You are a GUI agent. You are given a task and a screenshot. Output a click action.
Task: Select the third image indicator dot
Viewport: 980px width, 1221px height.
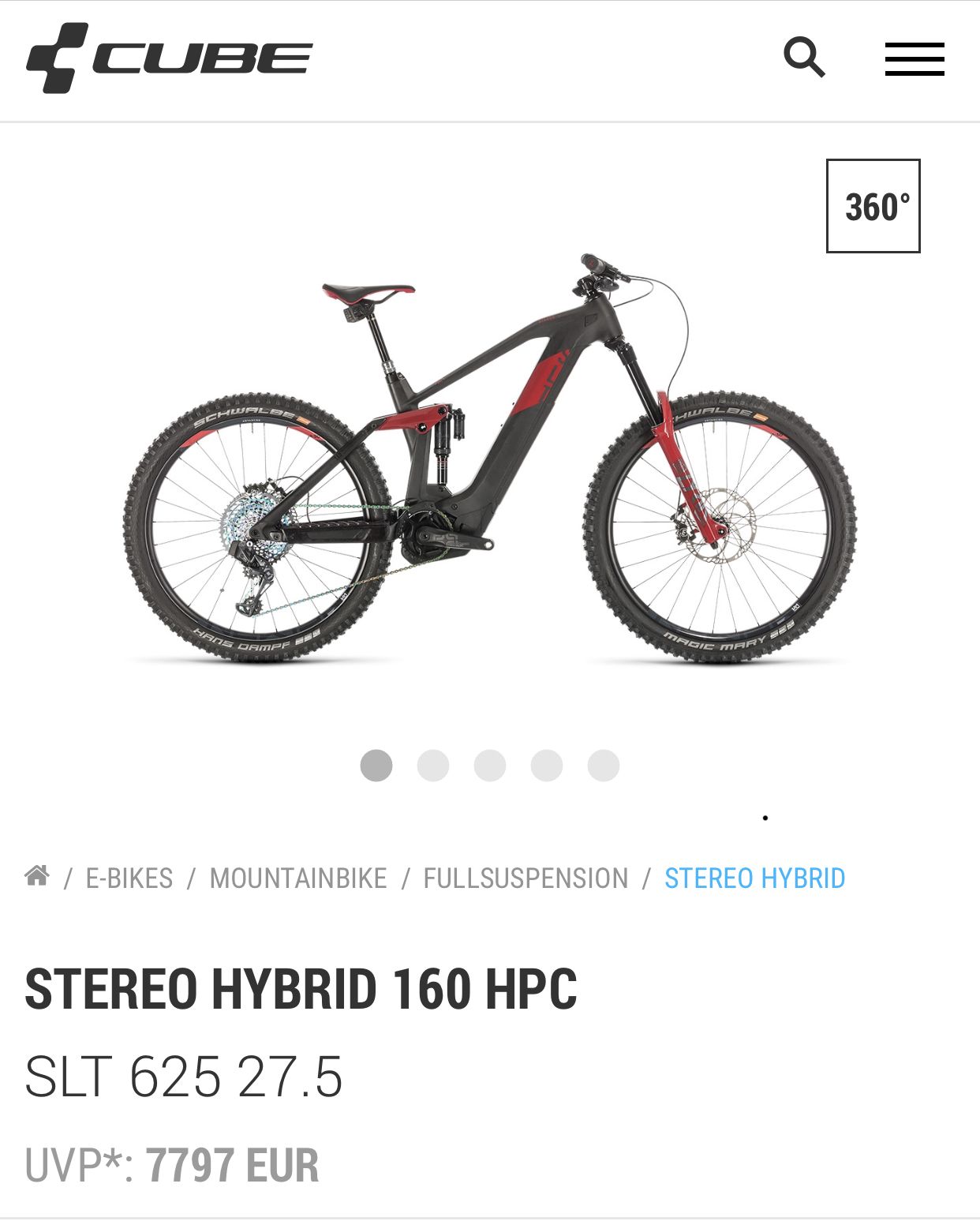tap(490, 766)
